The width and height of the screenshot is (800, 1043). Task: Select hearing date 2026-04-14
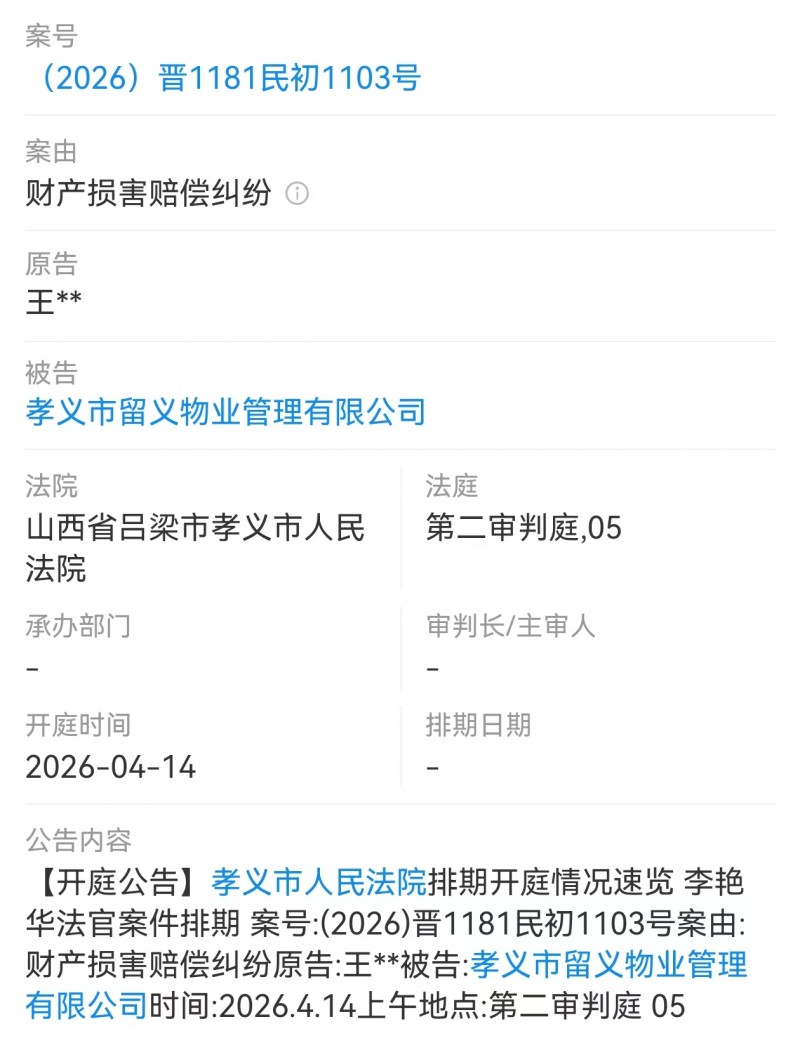point(110,764)
